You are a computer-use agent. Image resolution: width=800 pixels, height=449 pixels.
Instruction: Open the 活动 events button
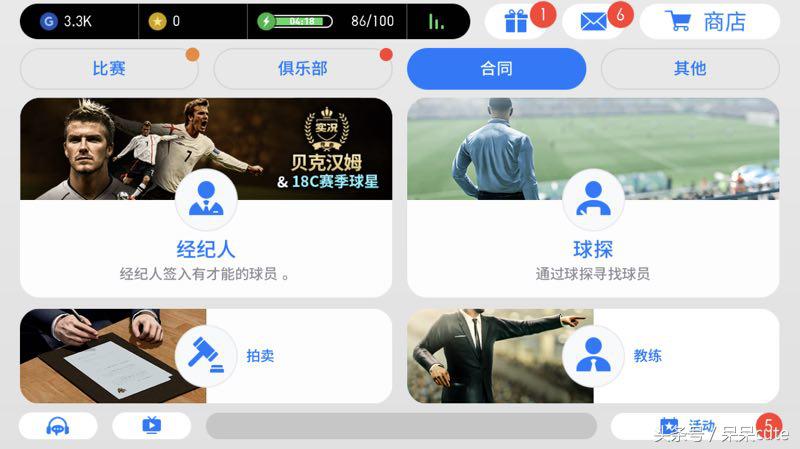[690, 427]
